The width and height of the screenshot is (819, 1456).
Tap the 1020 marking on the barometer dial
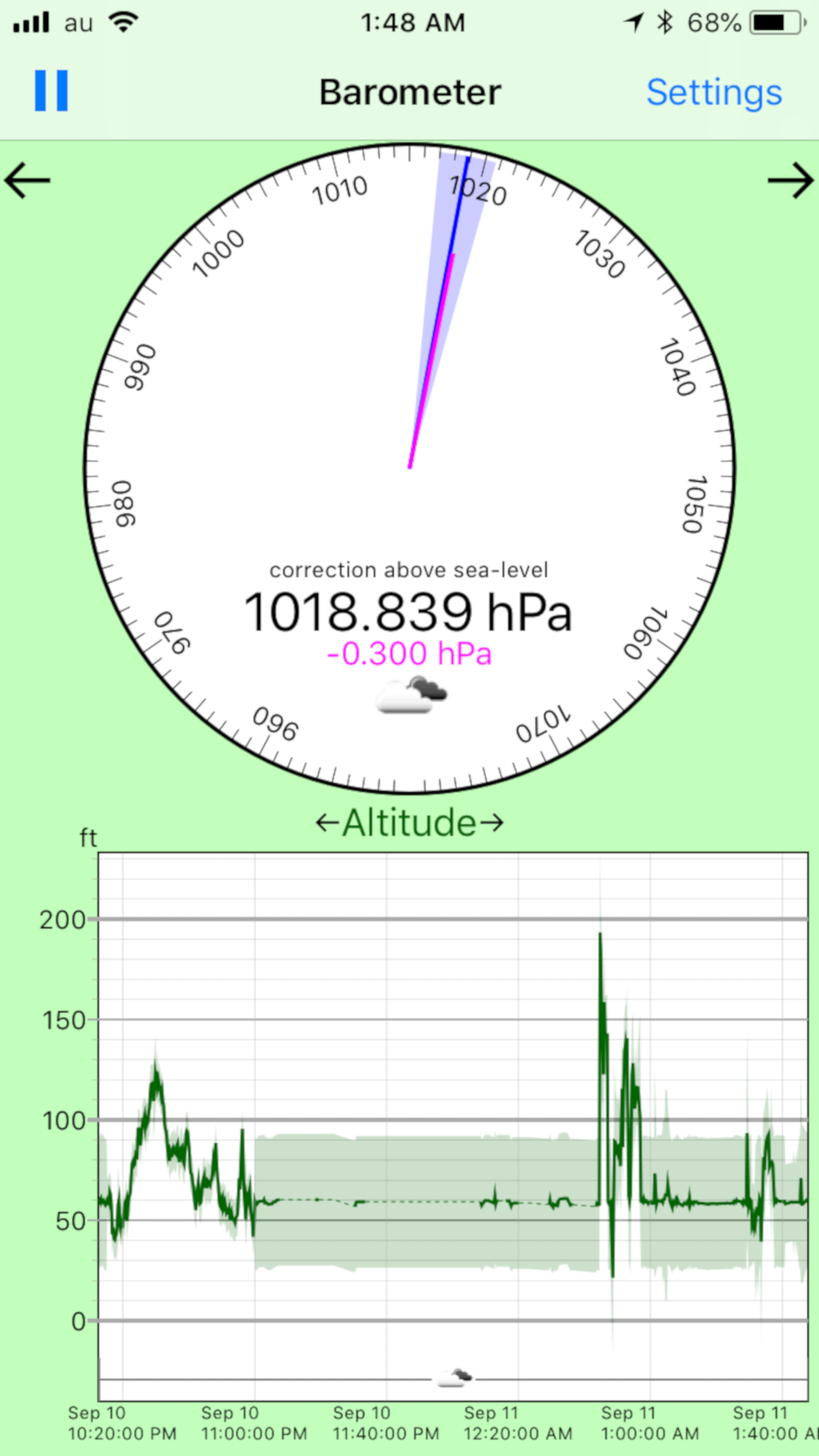479,190
